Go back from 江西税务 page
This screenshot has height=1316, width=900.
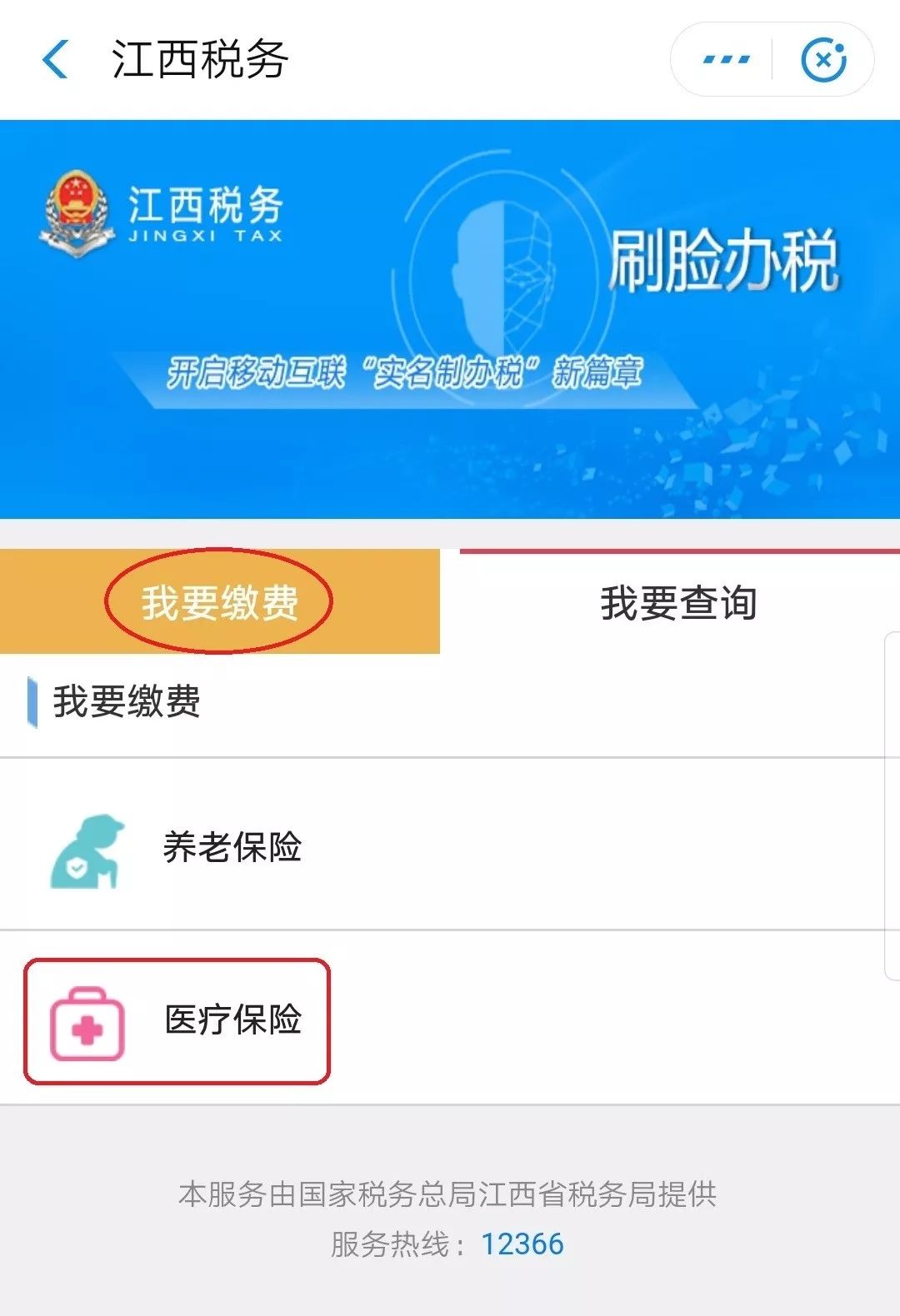(55, 60)
